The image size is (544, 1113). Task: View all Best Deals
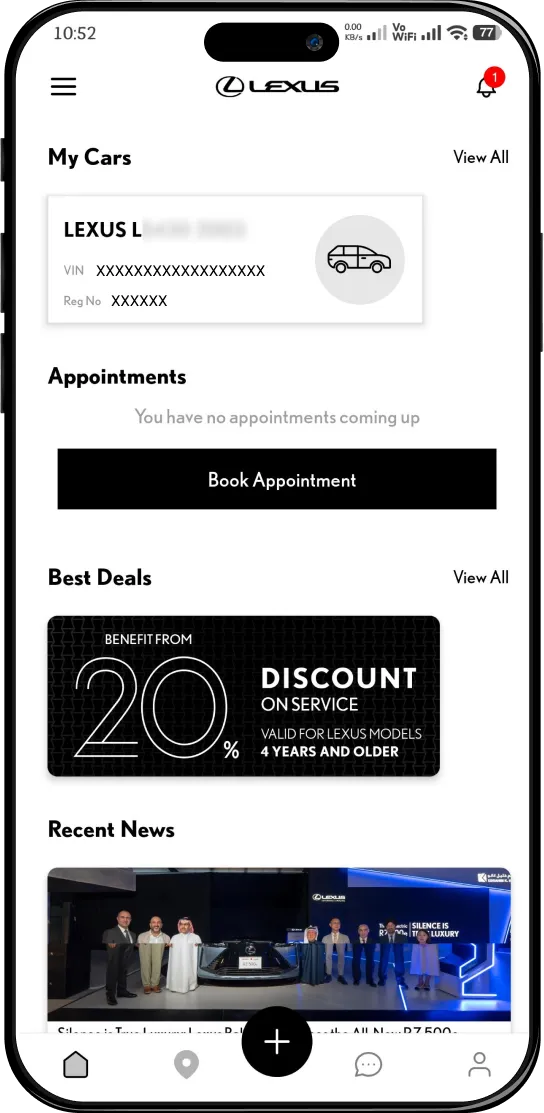click(481, 577)
